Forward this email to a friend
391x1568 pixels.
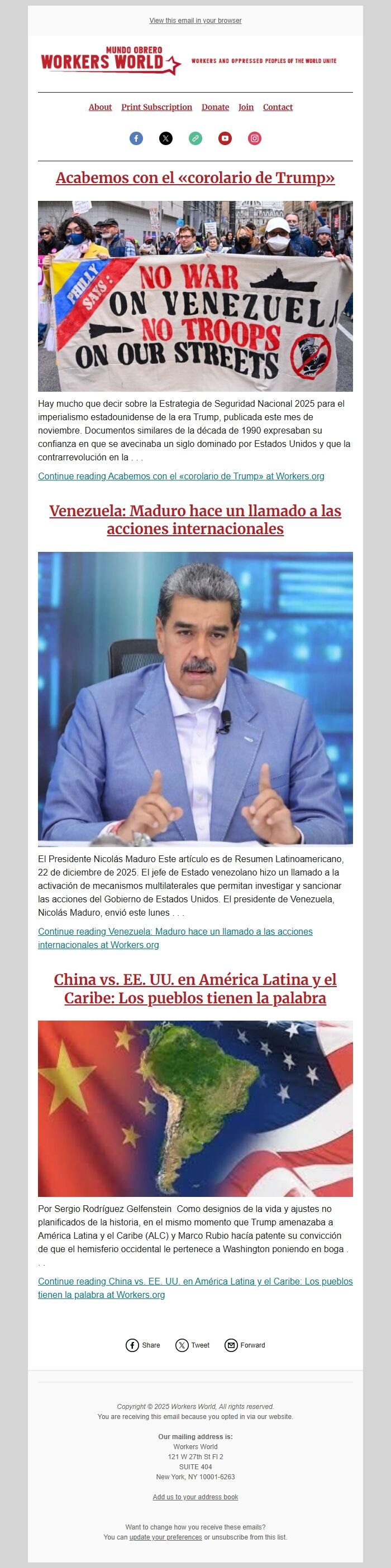pos(245,1345)
